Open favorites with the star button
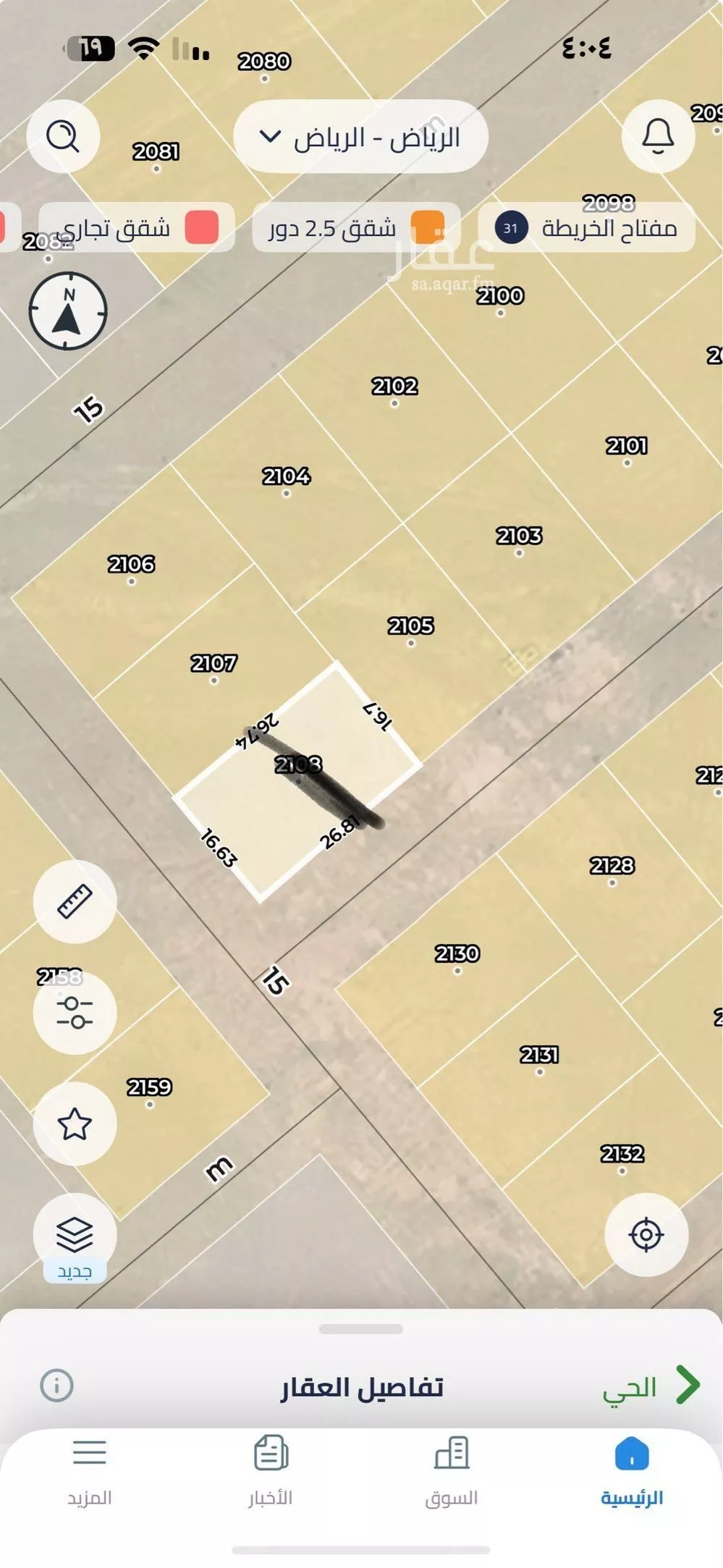 click(x=75, y=1124)
